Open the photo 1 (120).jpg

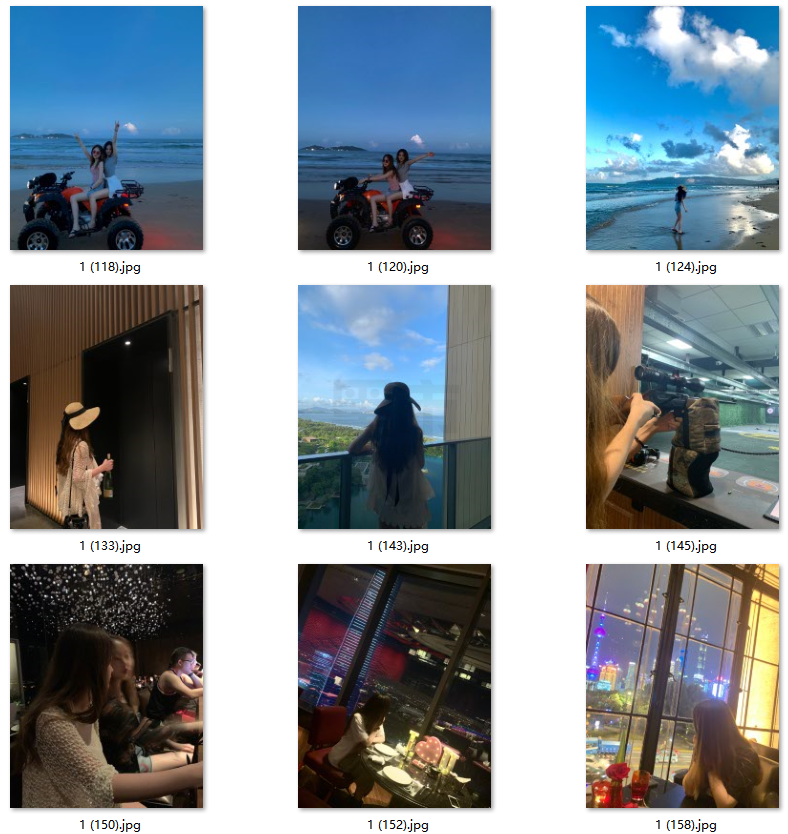pyautogui.click(x=394, y=128)
